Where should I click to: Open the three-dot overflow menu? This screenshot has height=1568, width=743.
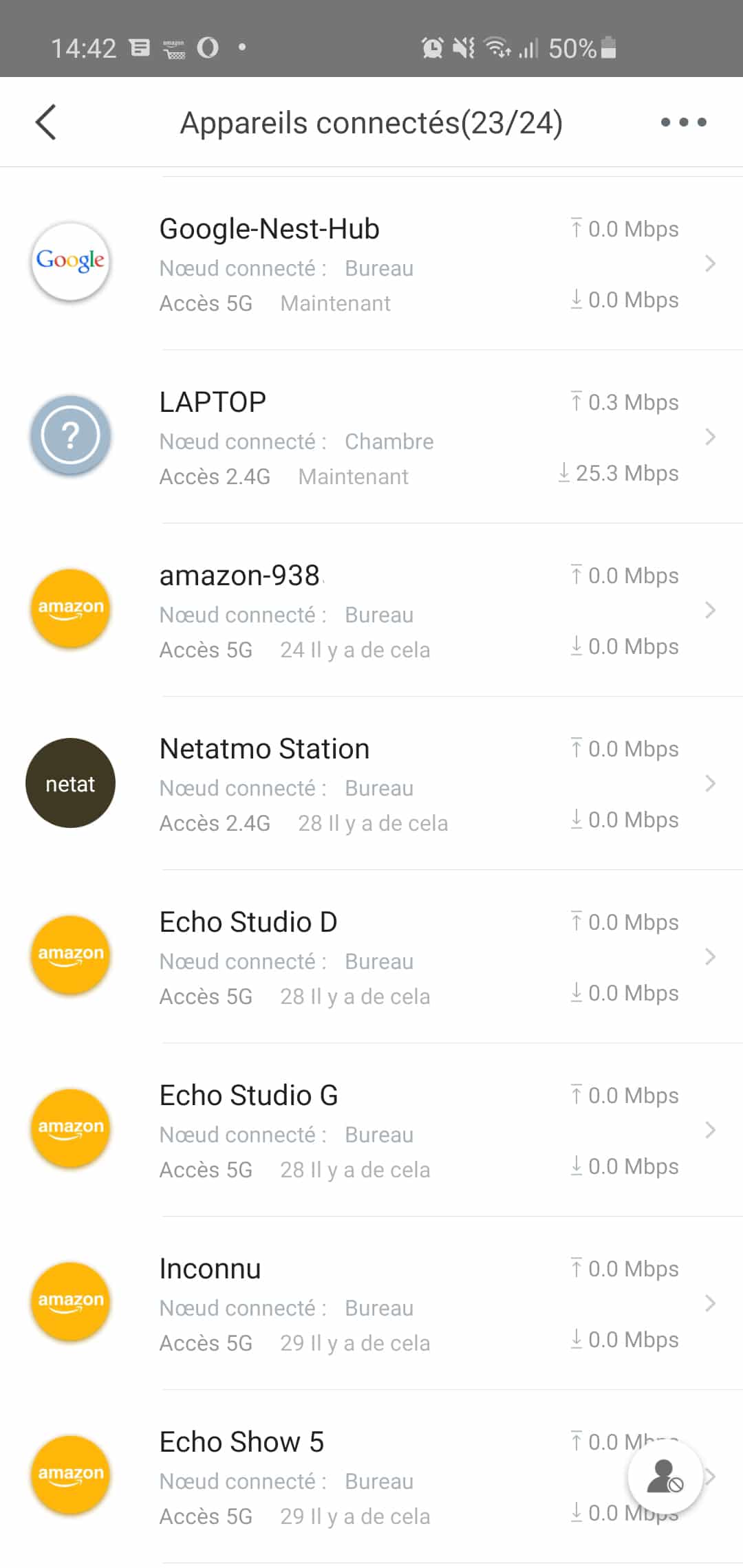(x=683, y=122)
